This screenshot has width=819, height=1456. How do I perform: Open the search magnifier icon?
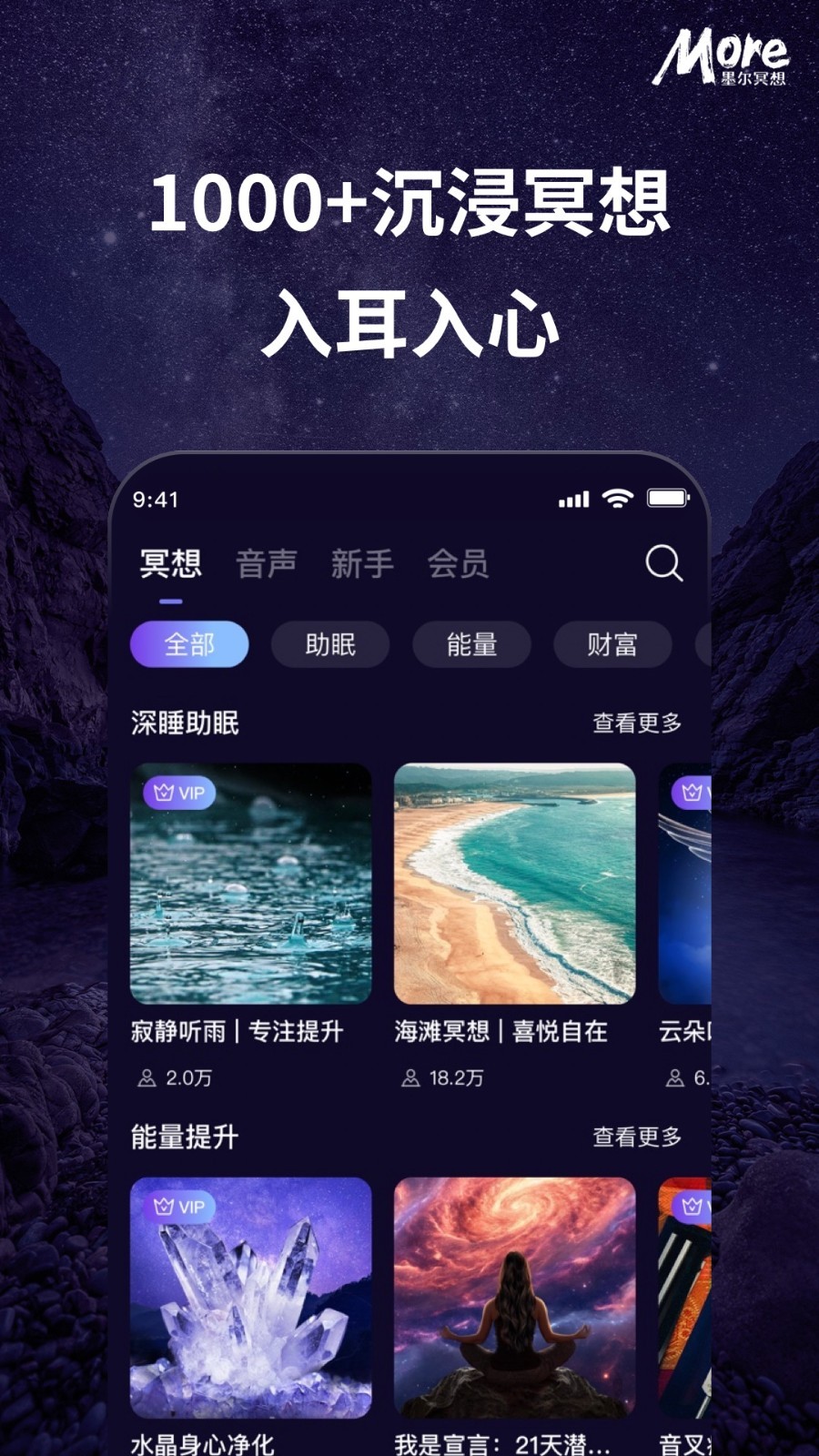(x=665, y=565)
